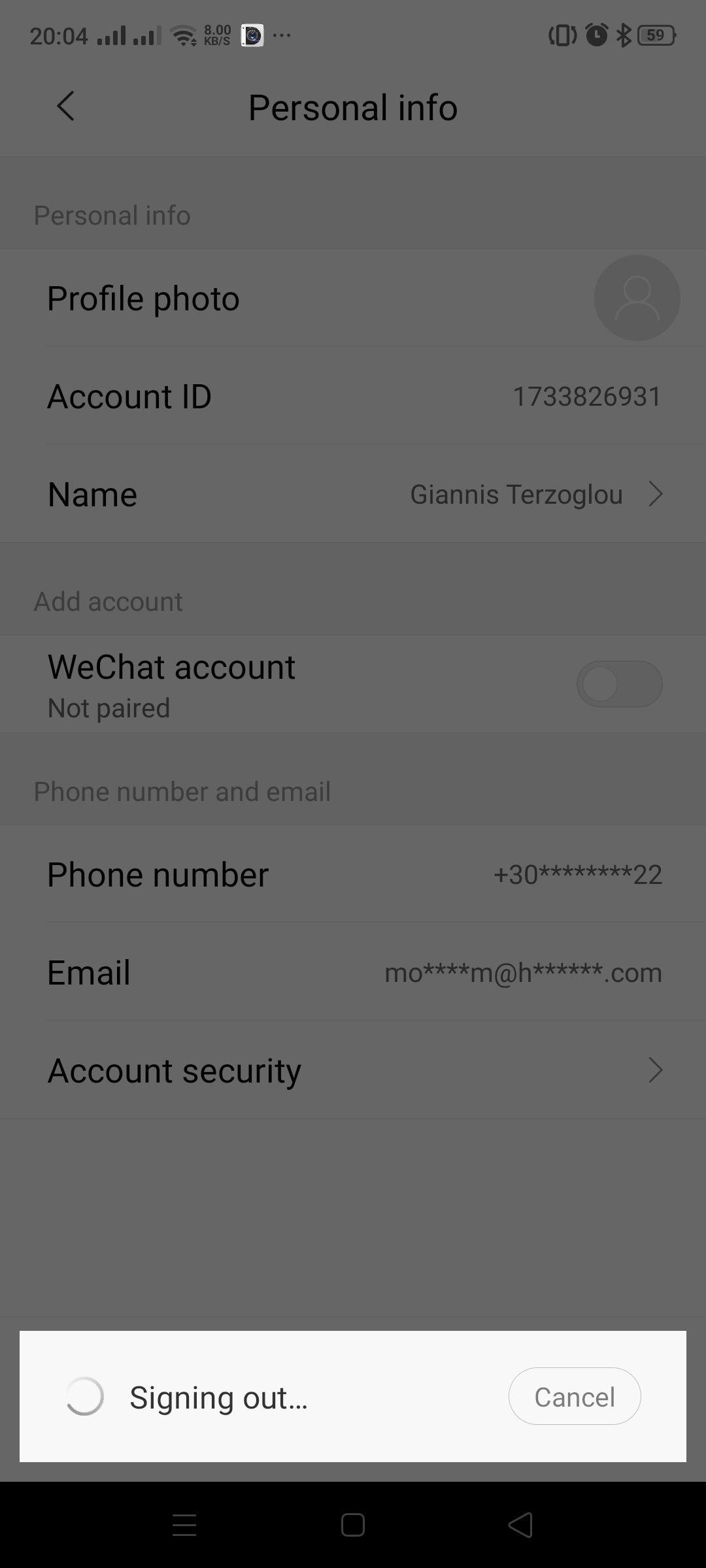Cancel the signing out process

(574, 1397)
